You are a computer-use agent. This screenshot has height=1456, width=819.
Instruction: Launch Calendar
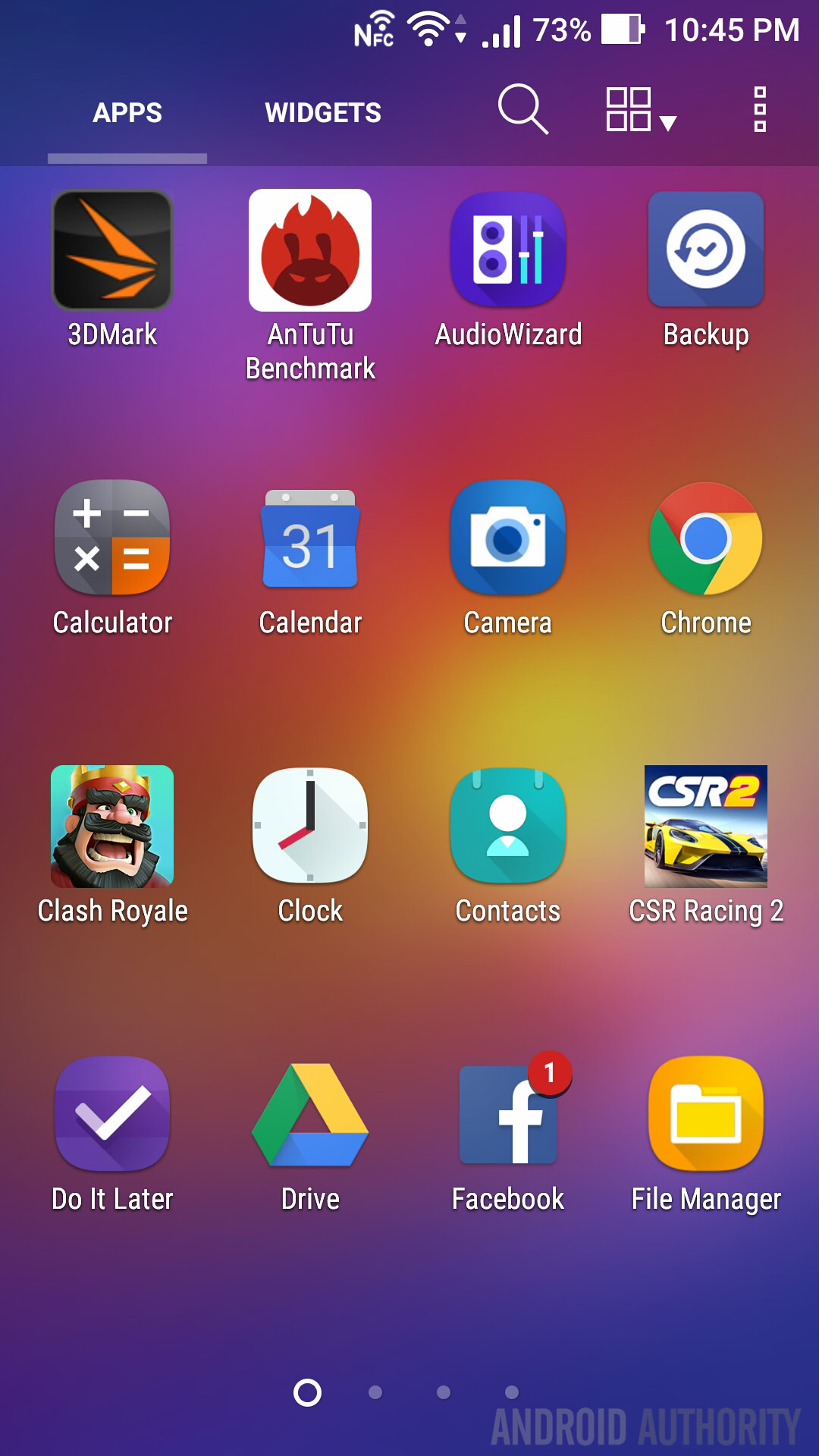310,538
